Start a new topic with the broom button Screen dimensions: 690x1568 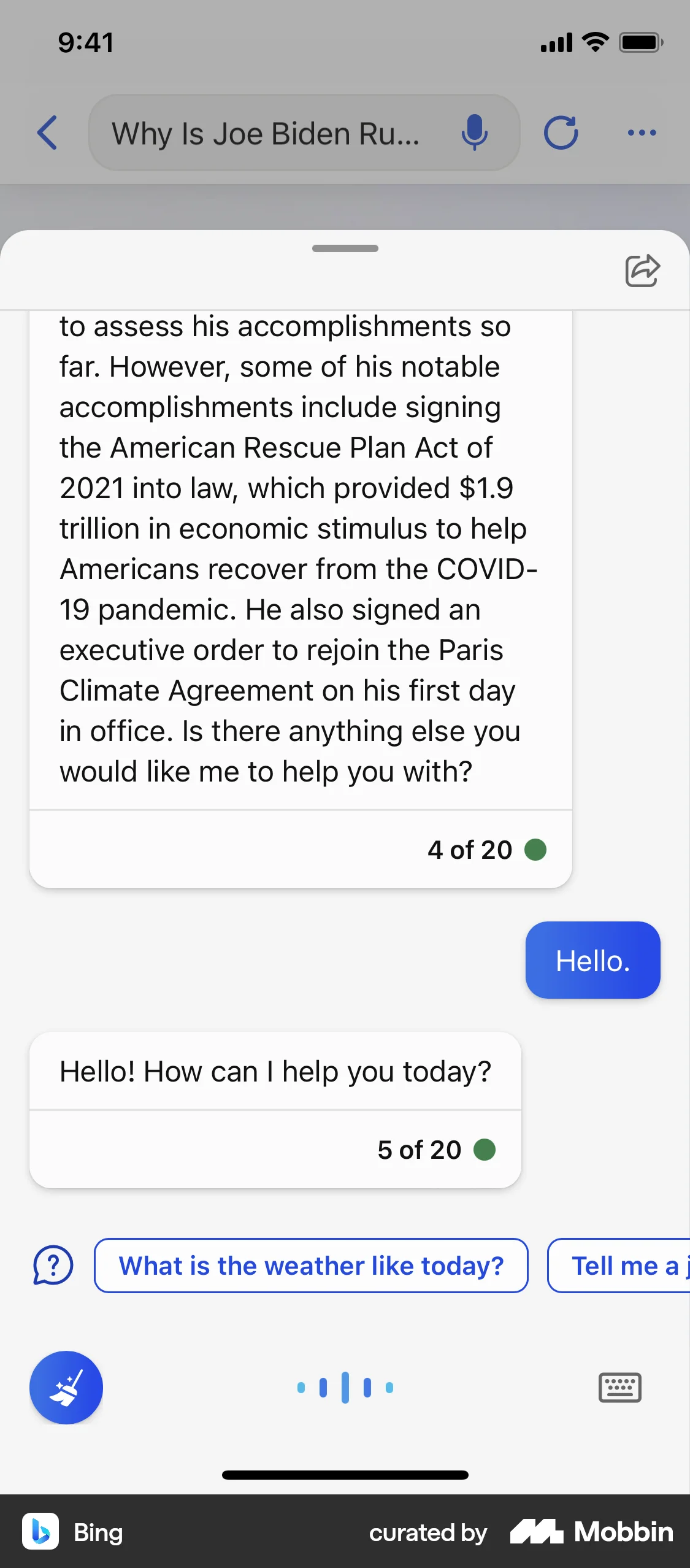(x=66, y=1387)
